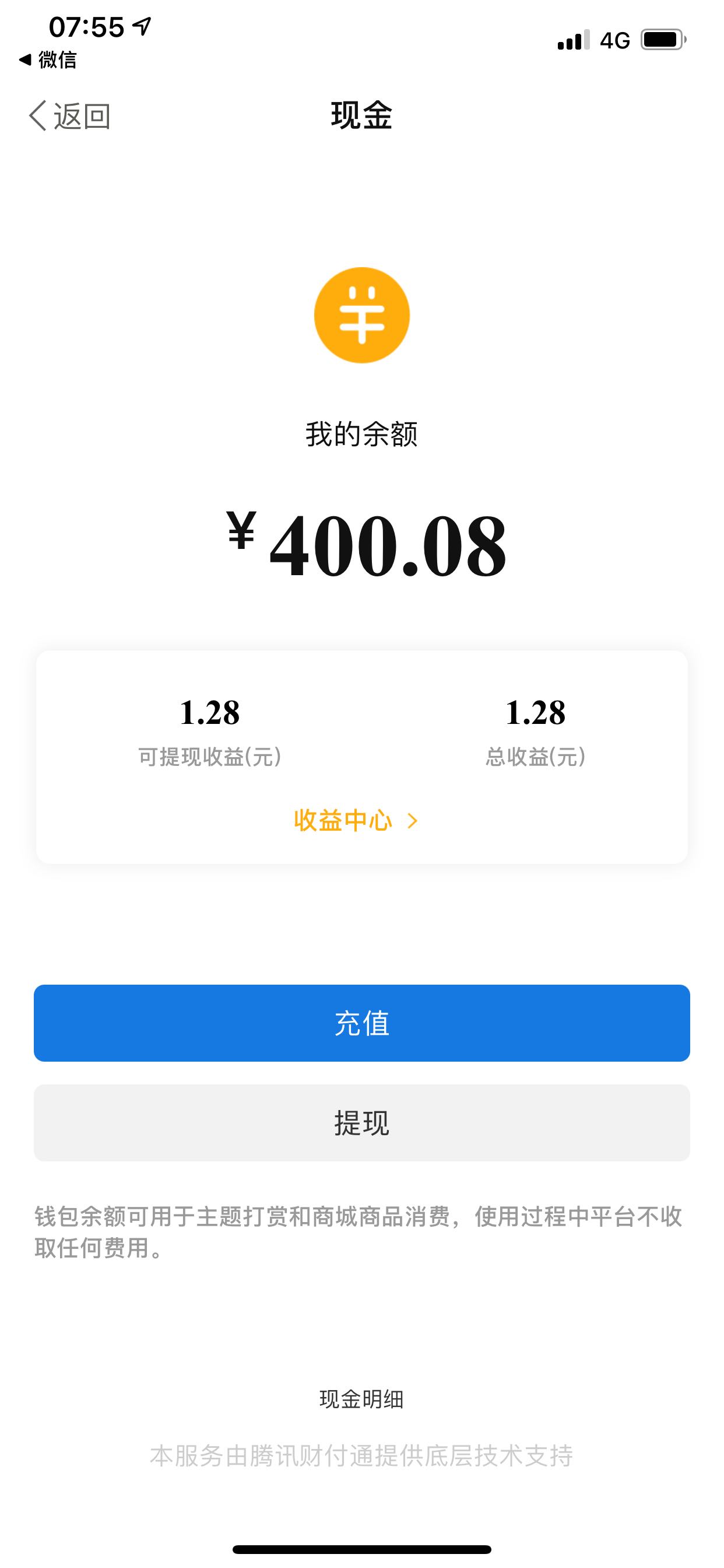Return to 微信 via status bar link

click(x=48, y=60)
